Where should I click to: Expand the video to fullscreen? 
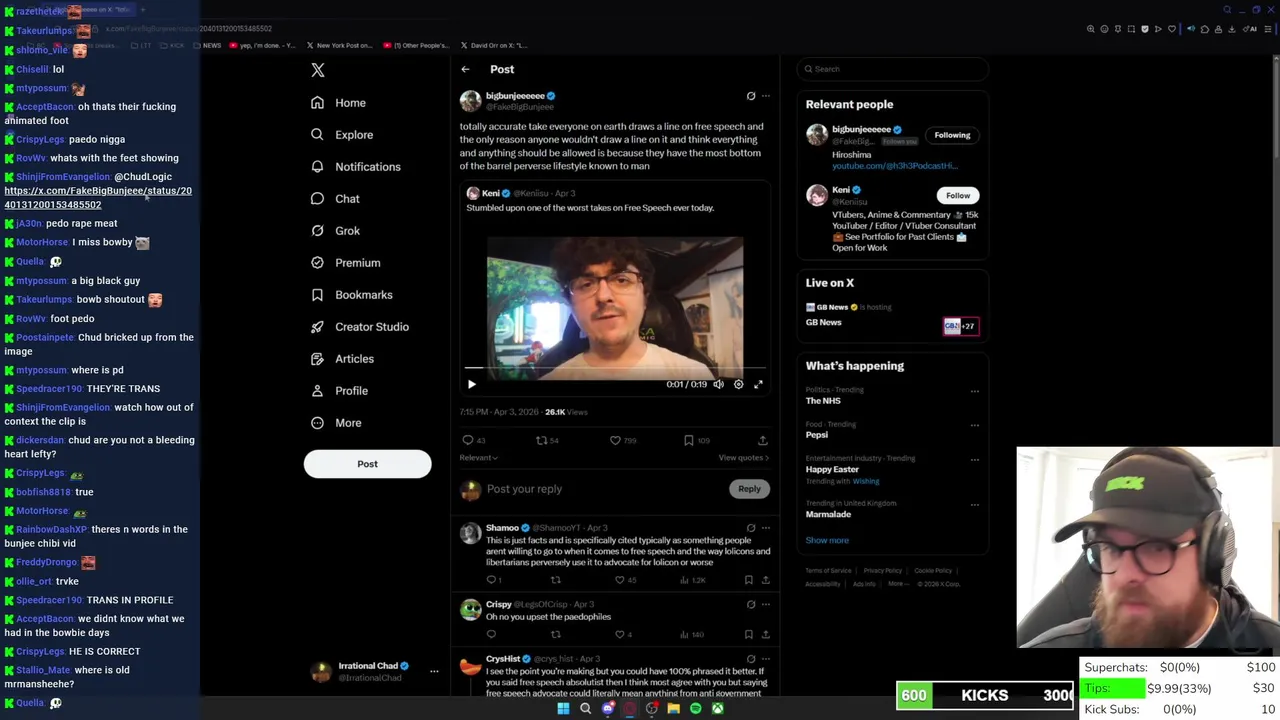pyautogui.click(x=758, y=384)
